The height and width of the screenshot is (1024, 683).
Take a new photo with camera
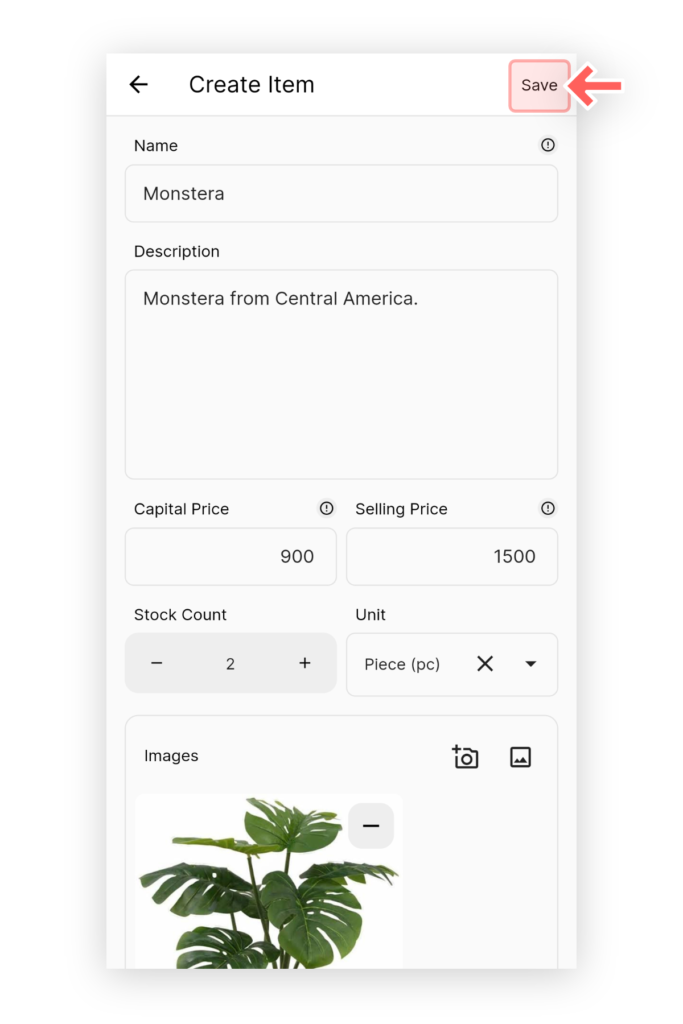465,757
